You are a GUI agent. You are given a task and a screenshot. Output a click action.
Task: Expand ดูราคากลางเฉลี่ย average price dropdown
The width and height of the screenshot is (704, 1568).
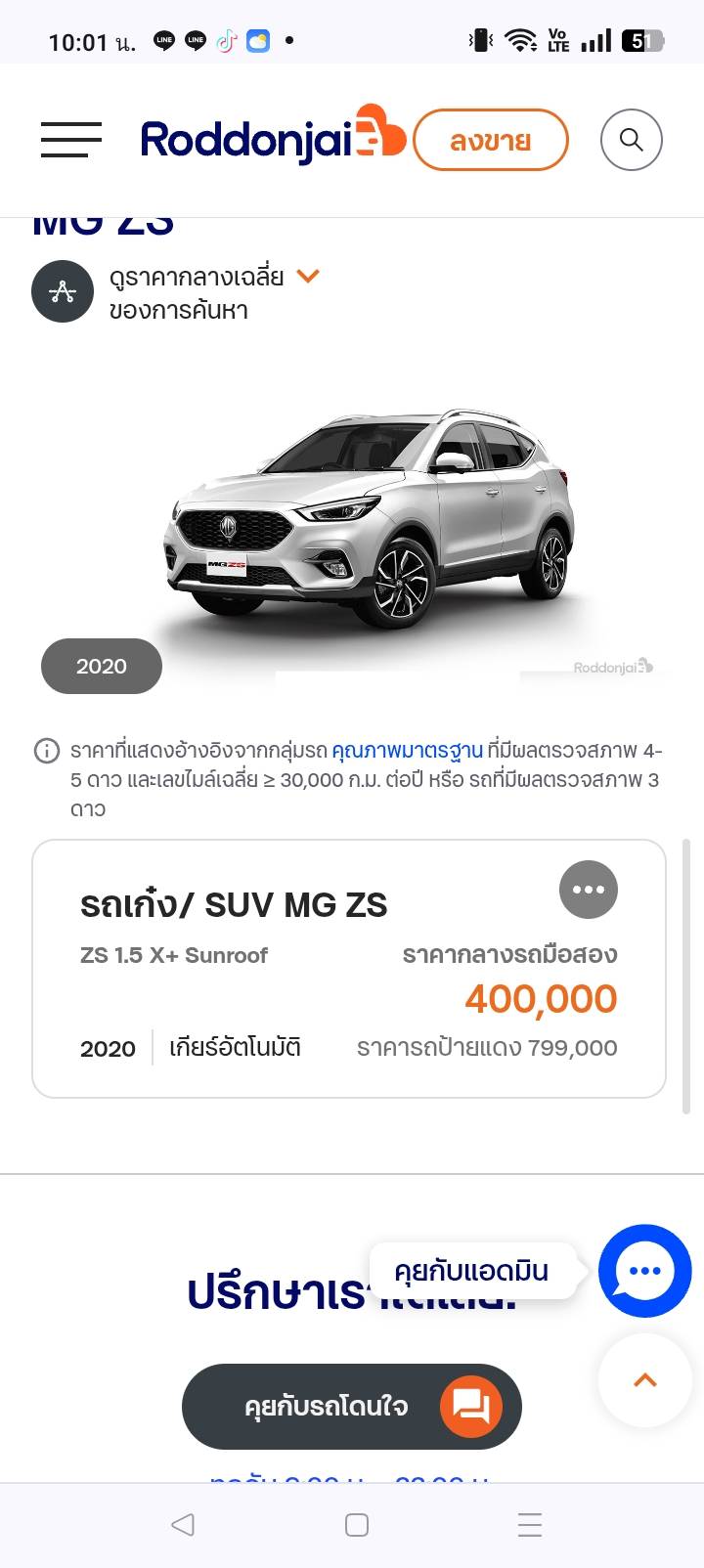click(307, 277)
